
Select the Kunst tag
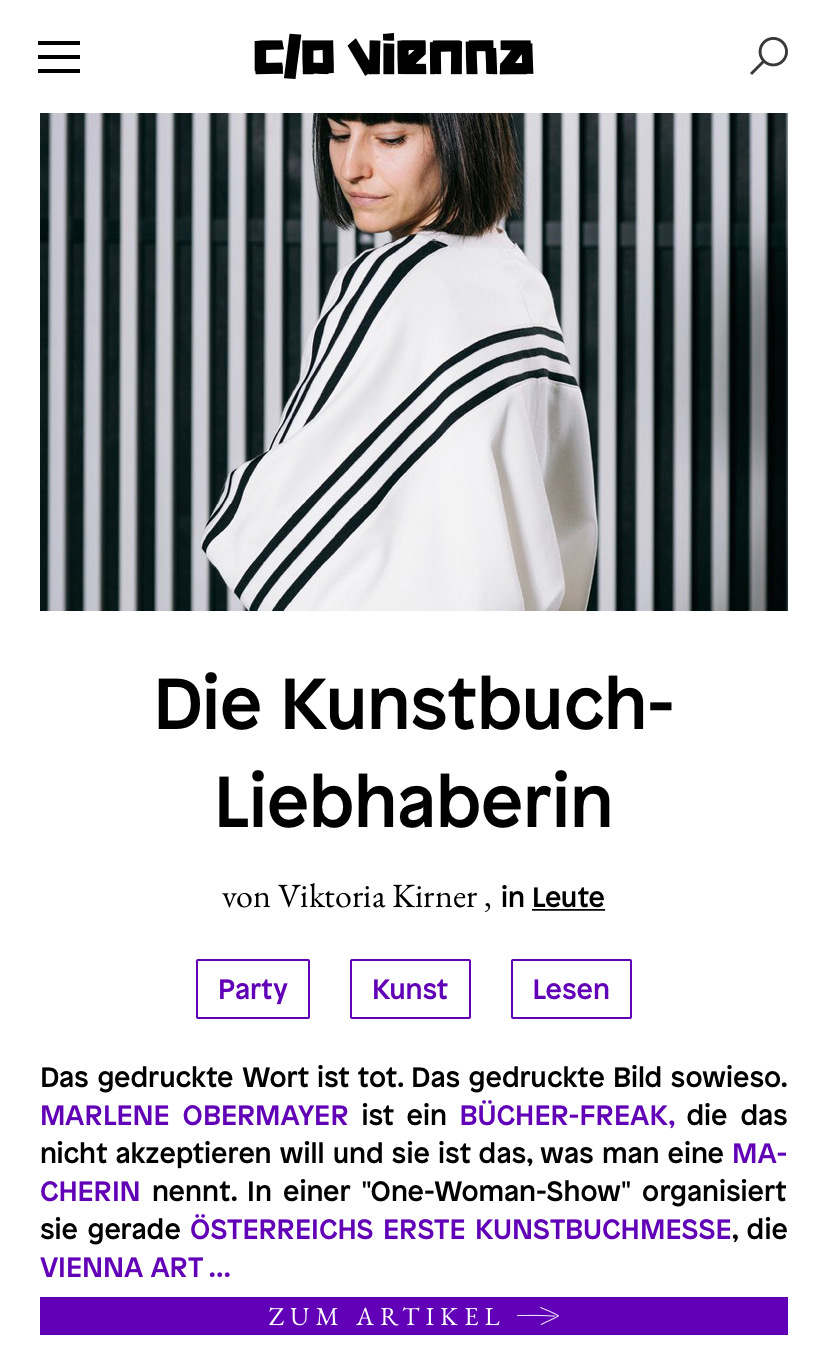[x=410, y=989]
